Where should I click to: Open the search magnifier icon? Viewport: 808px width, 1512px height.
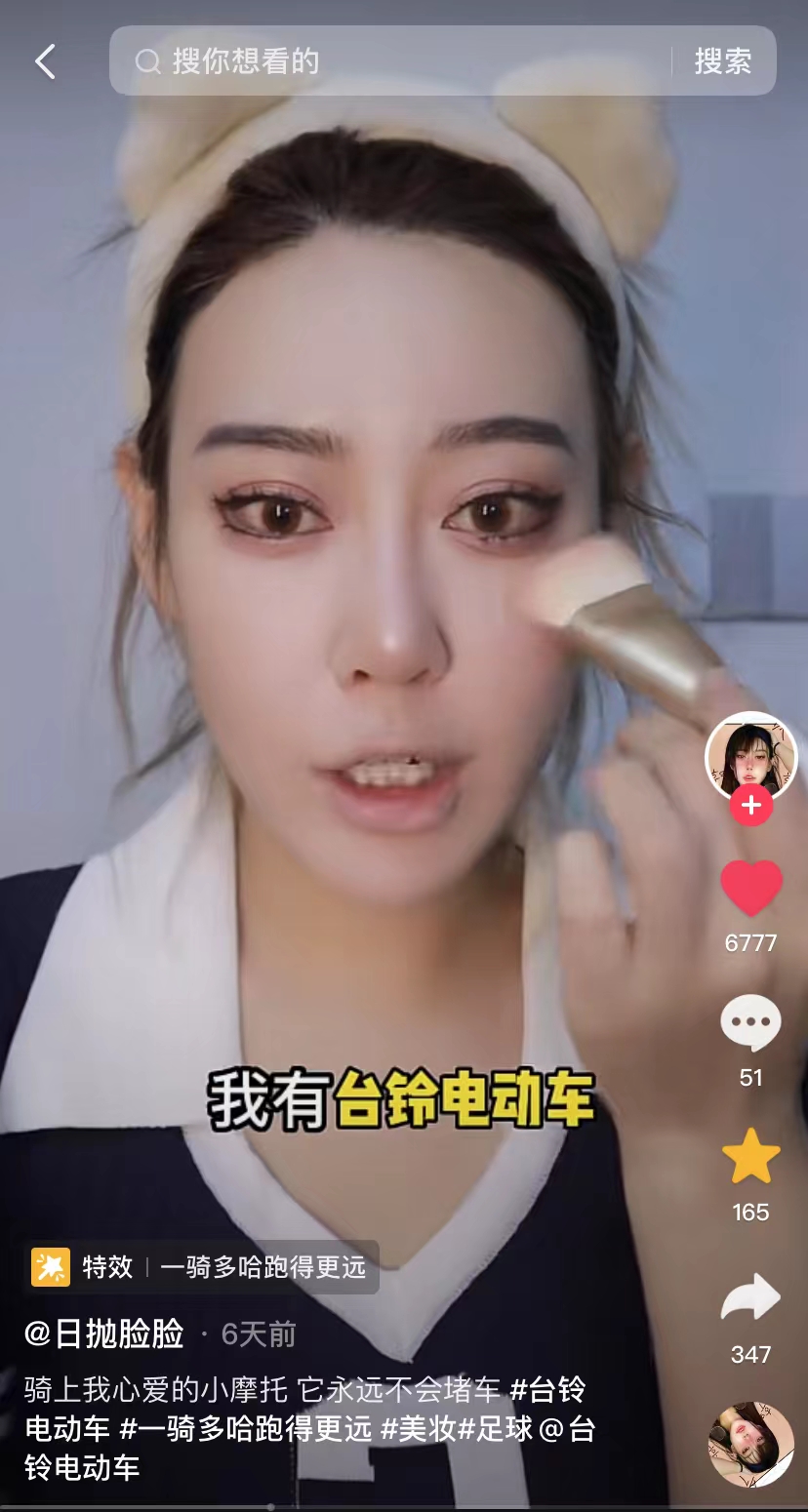[147, 61]
